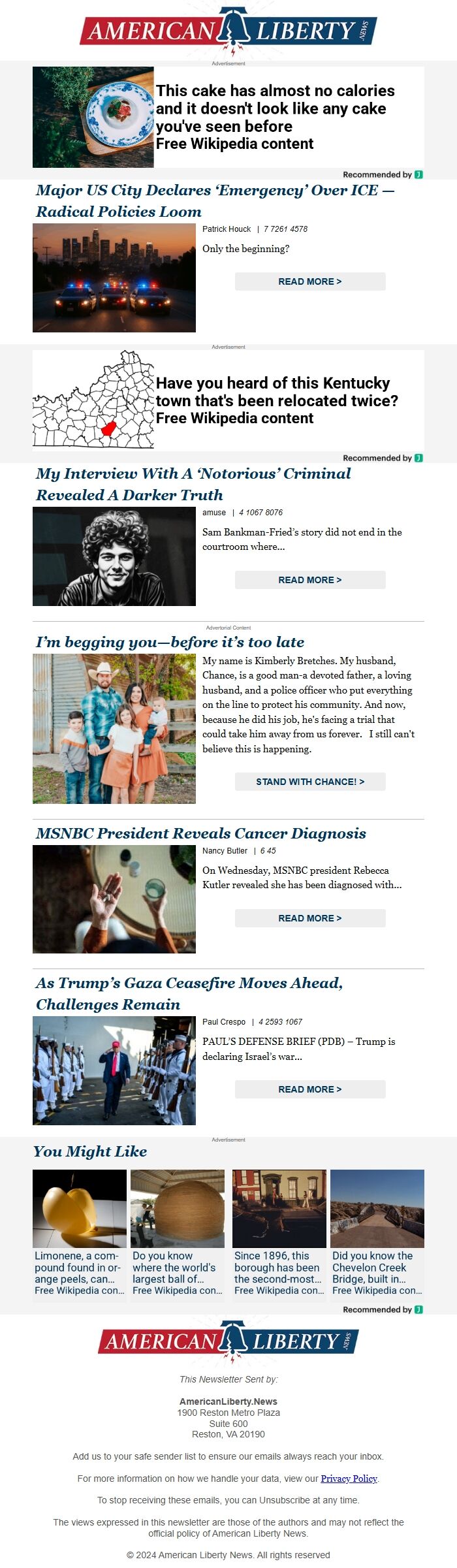Open the Privacy Policy link

[349, 1479]
